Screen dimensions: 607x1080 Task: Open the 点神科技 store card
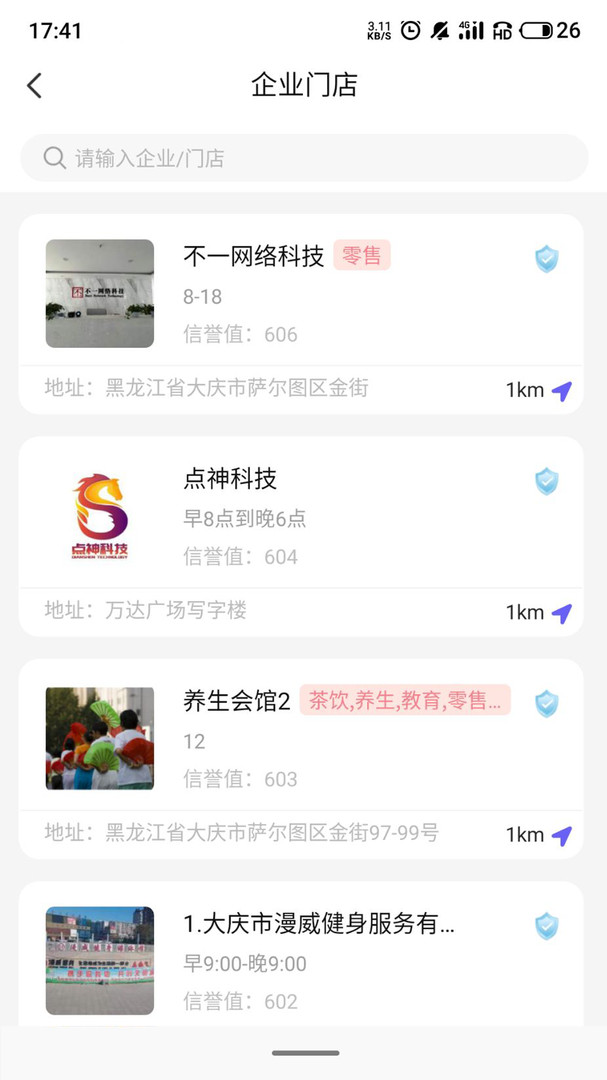click(x=301, y=536)
